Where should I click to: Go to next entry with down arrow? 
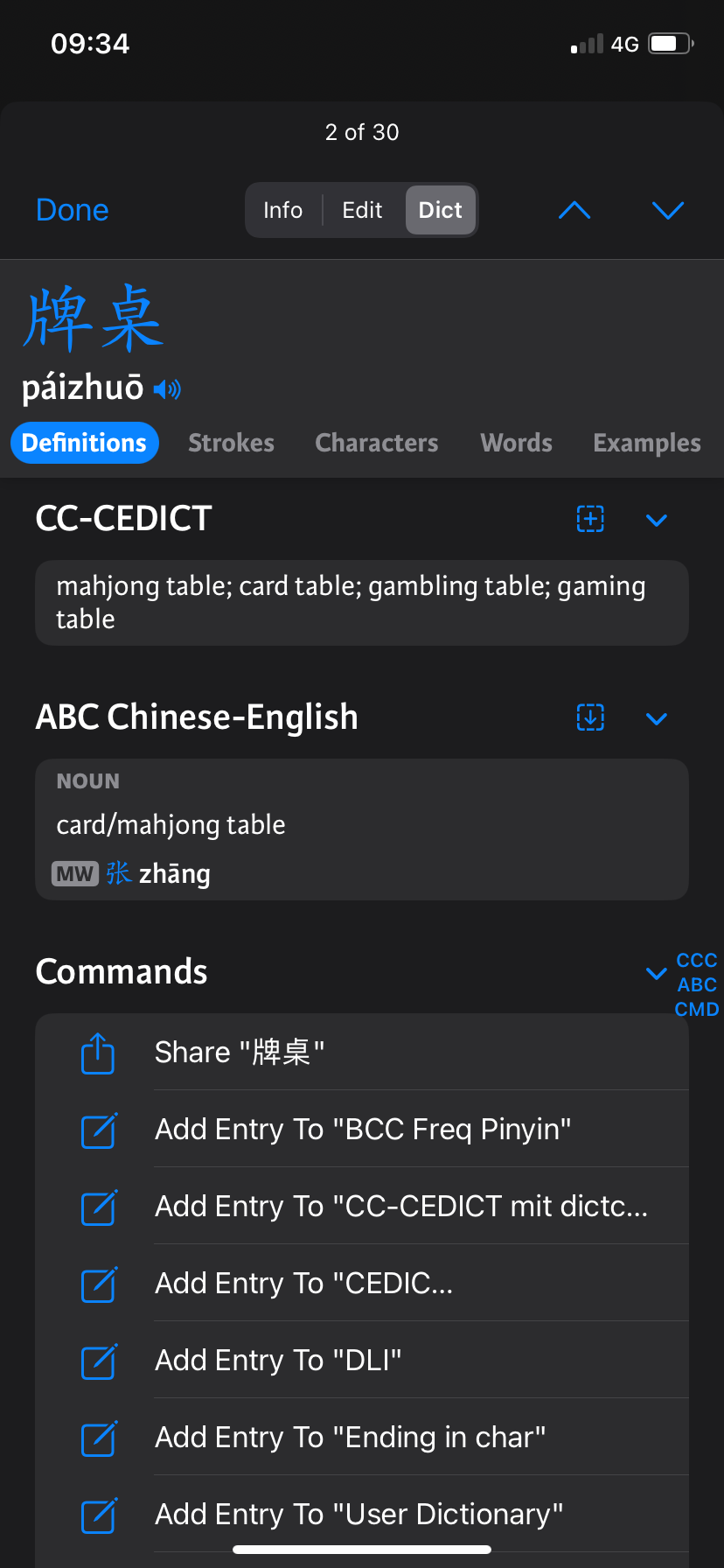(668, 210)
